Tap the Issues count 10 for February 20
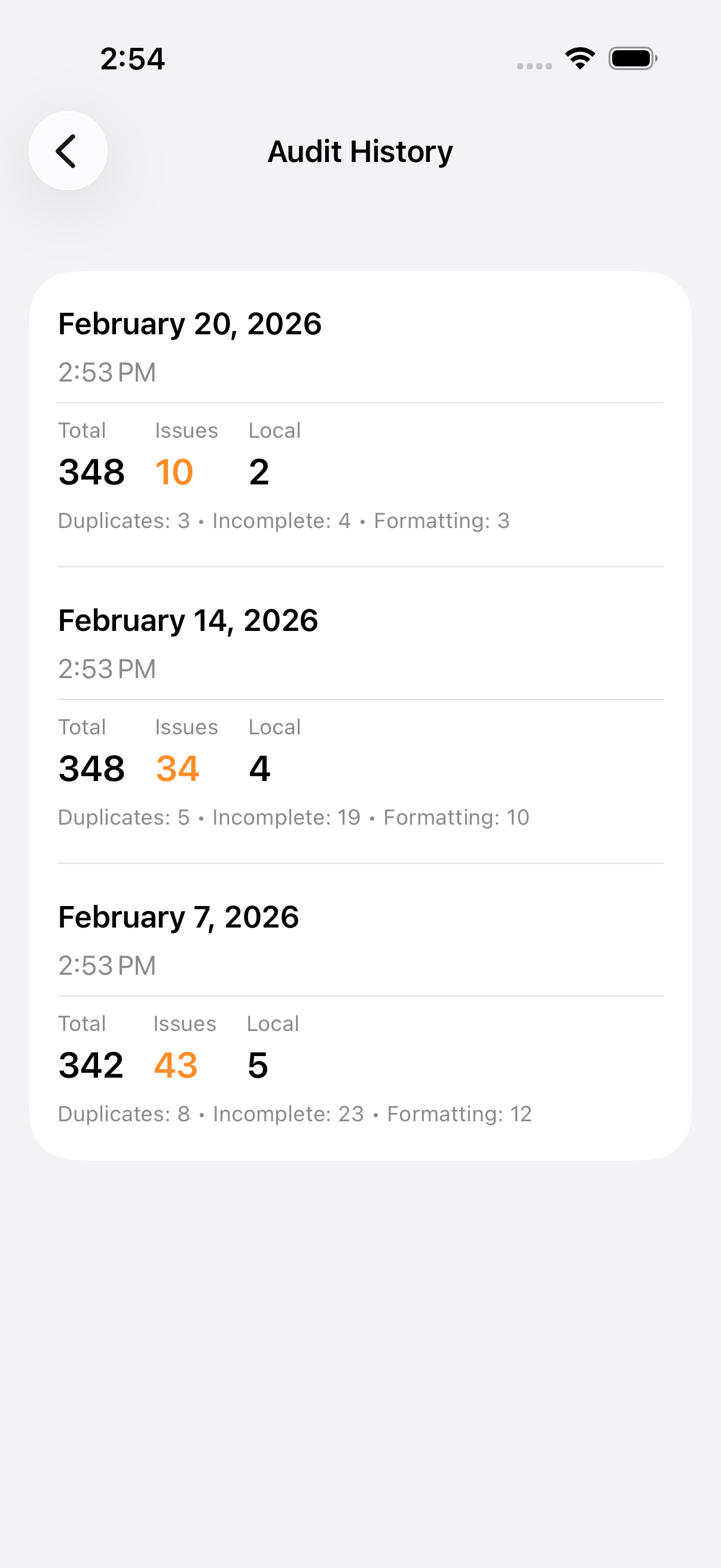 174,471
